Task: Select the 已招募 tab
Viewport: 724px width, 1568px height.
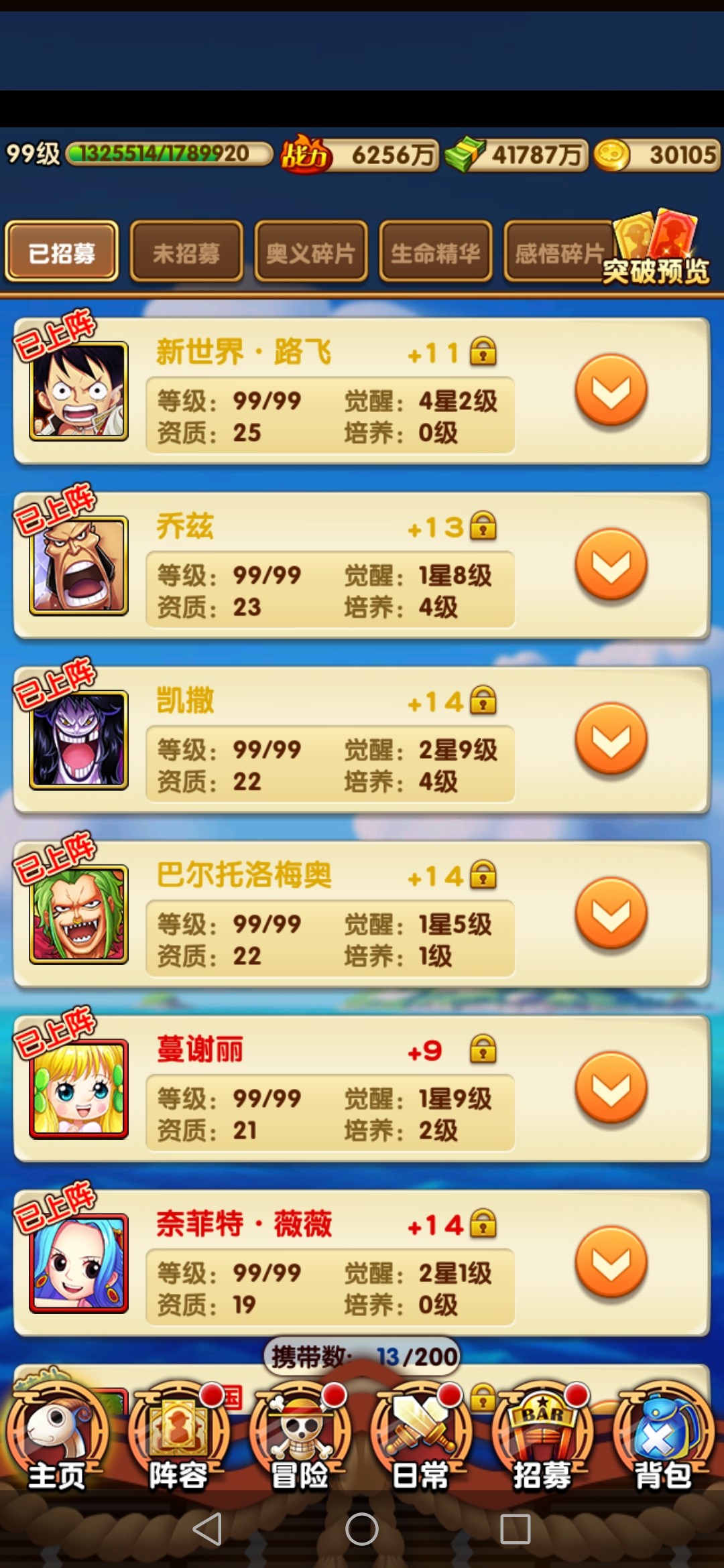Action: [62, 253]
